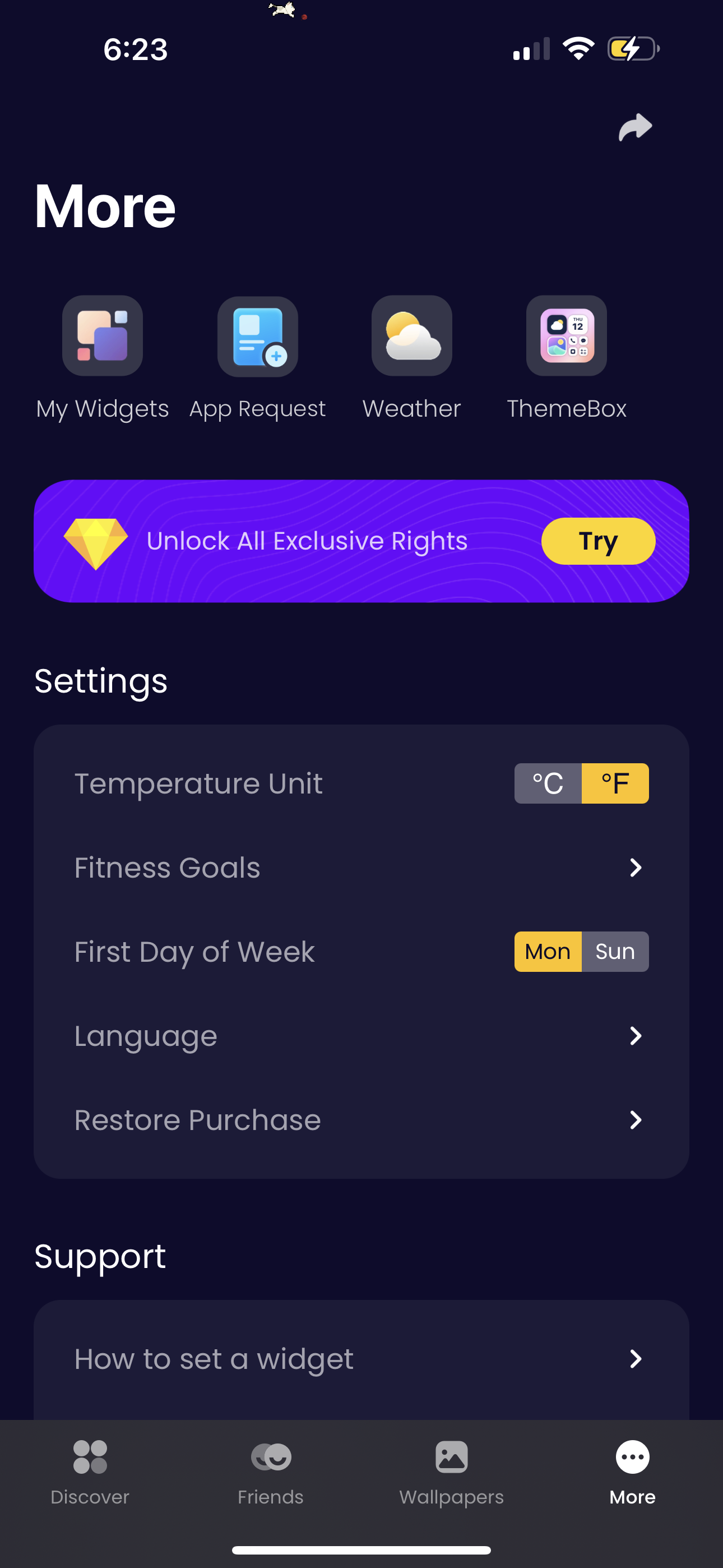
Task: Tap Restore Purchase
Action: coord(361,1120)
